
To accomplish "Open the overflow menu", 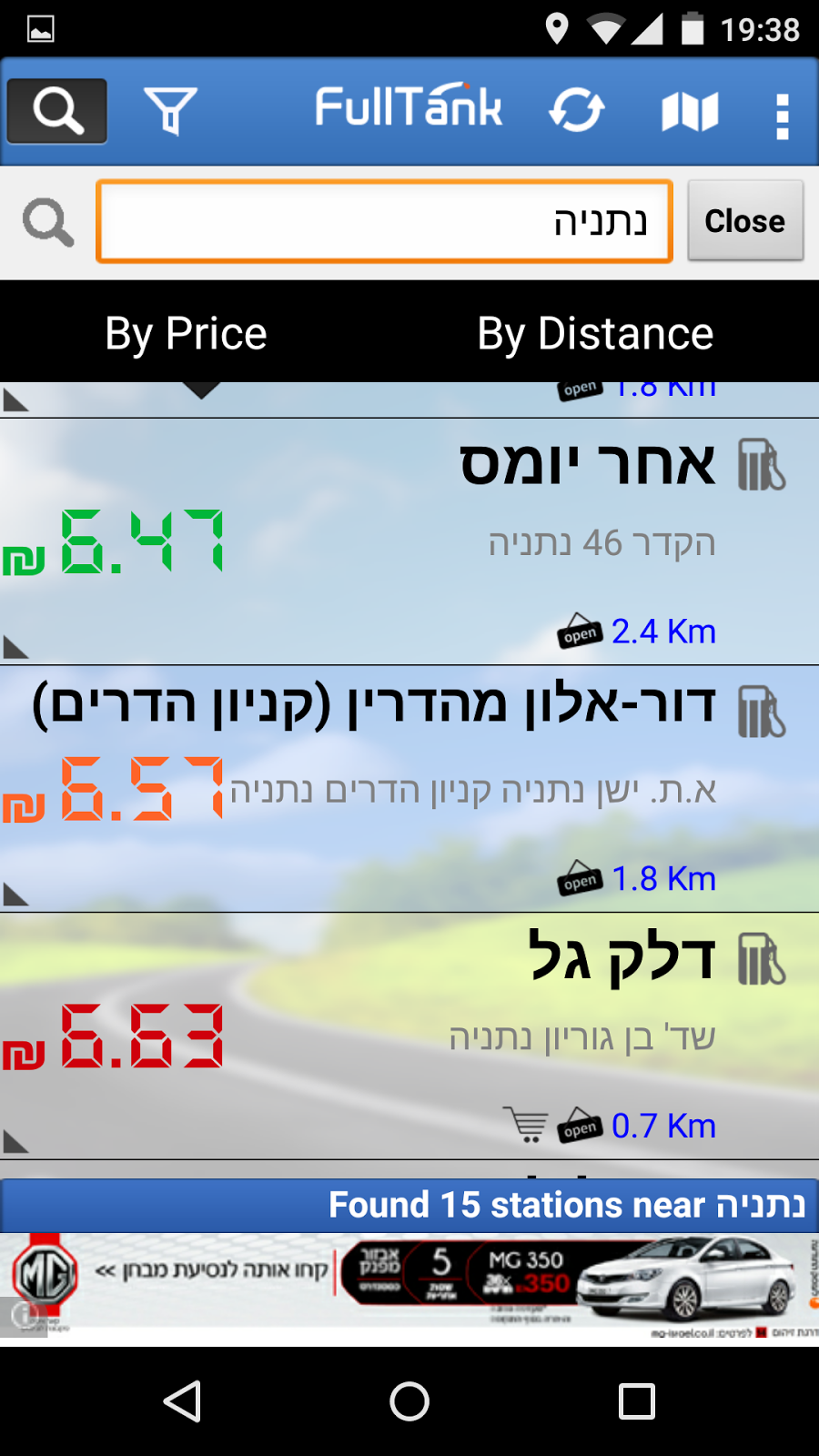I will (x=782, y=116).
